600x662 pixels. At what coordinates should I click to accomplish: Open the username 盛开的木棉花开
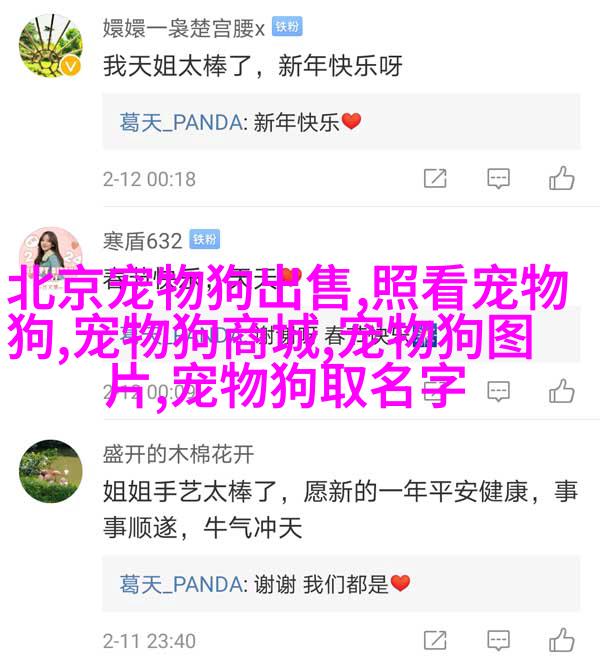pos(178,454)
